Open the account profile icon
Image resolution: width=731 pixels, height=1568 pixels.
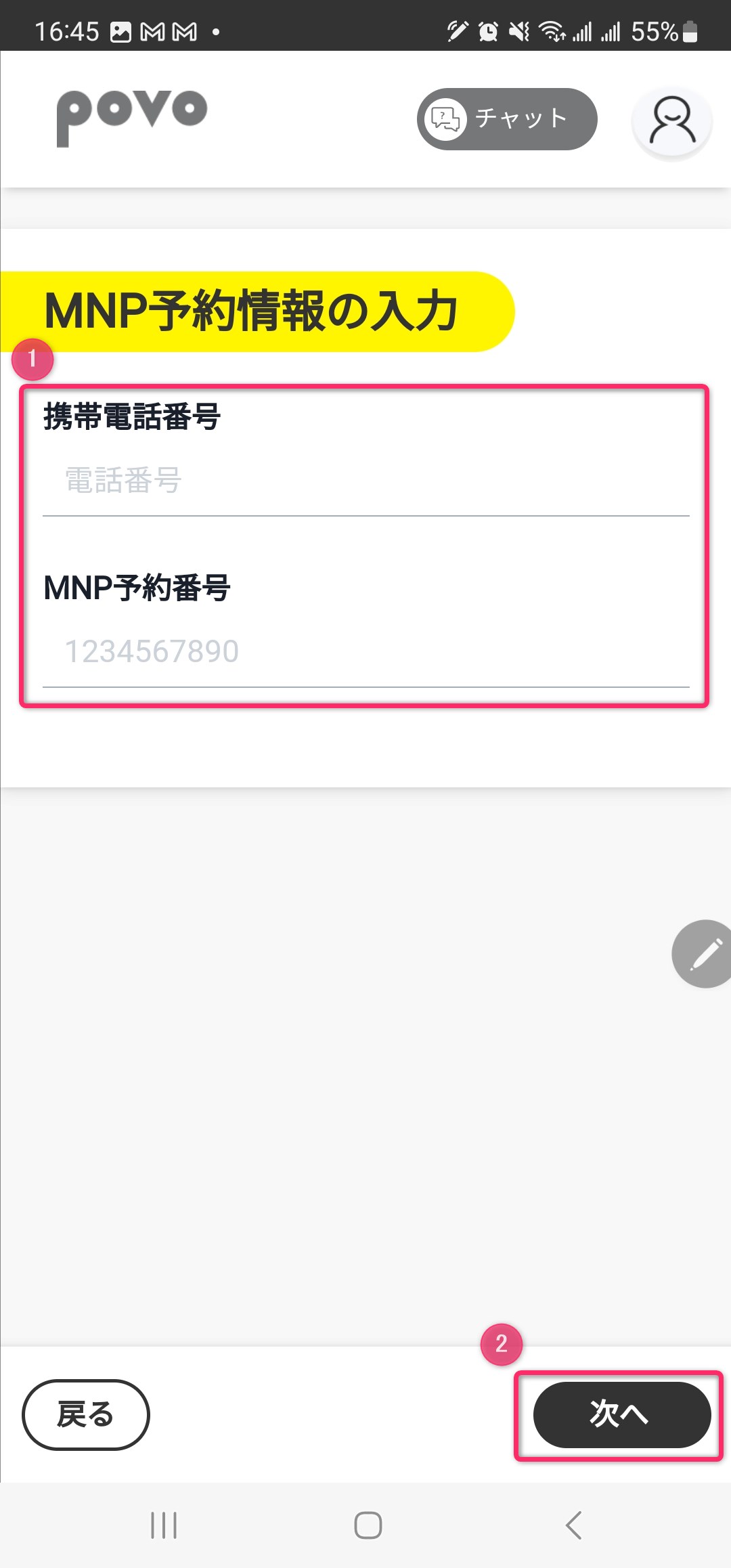(671, 122)
